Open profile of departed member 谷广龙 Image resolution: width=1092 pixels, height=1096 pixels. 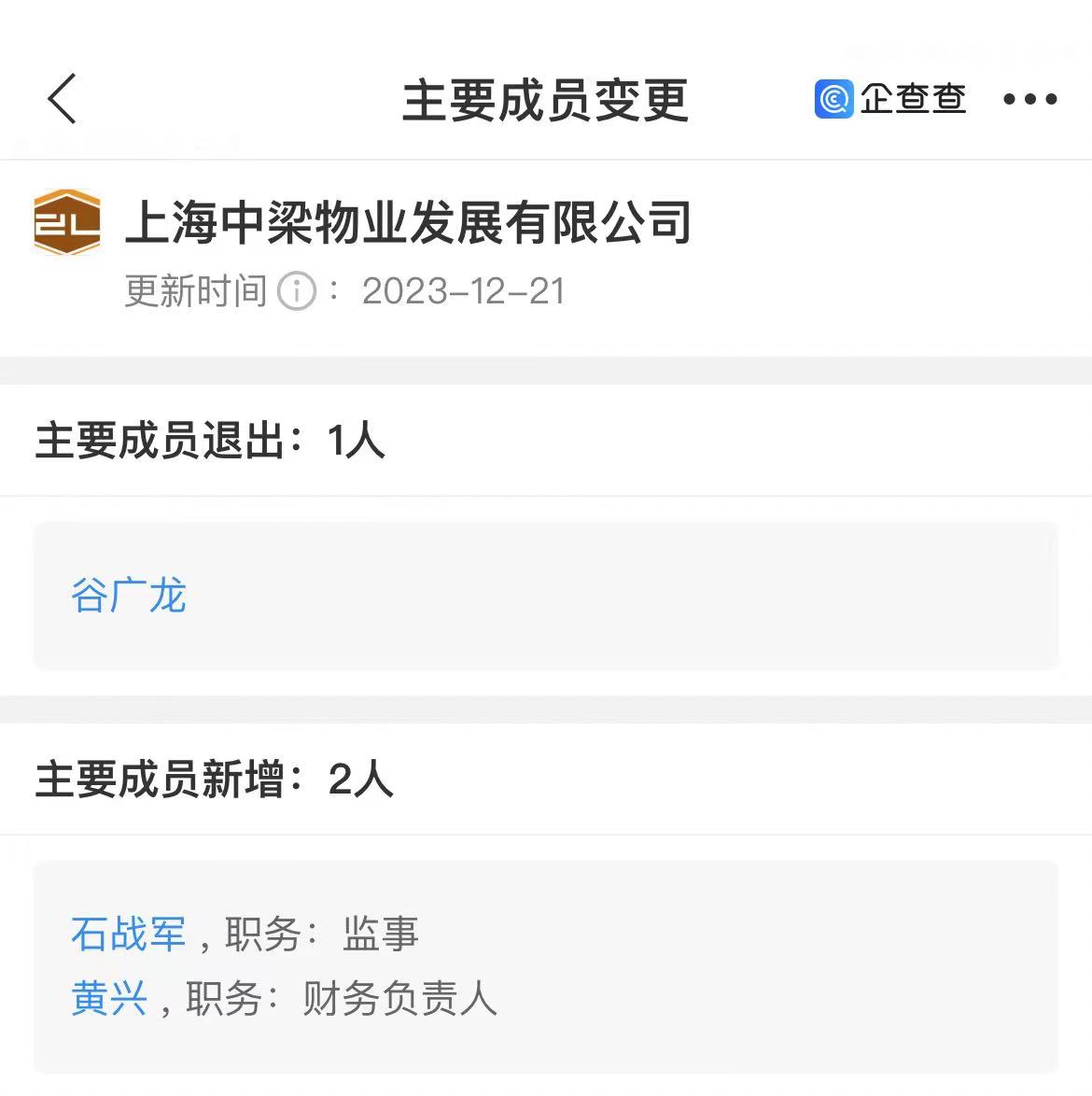pos(129,596)
